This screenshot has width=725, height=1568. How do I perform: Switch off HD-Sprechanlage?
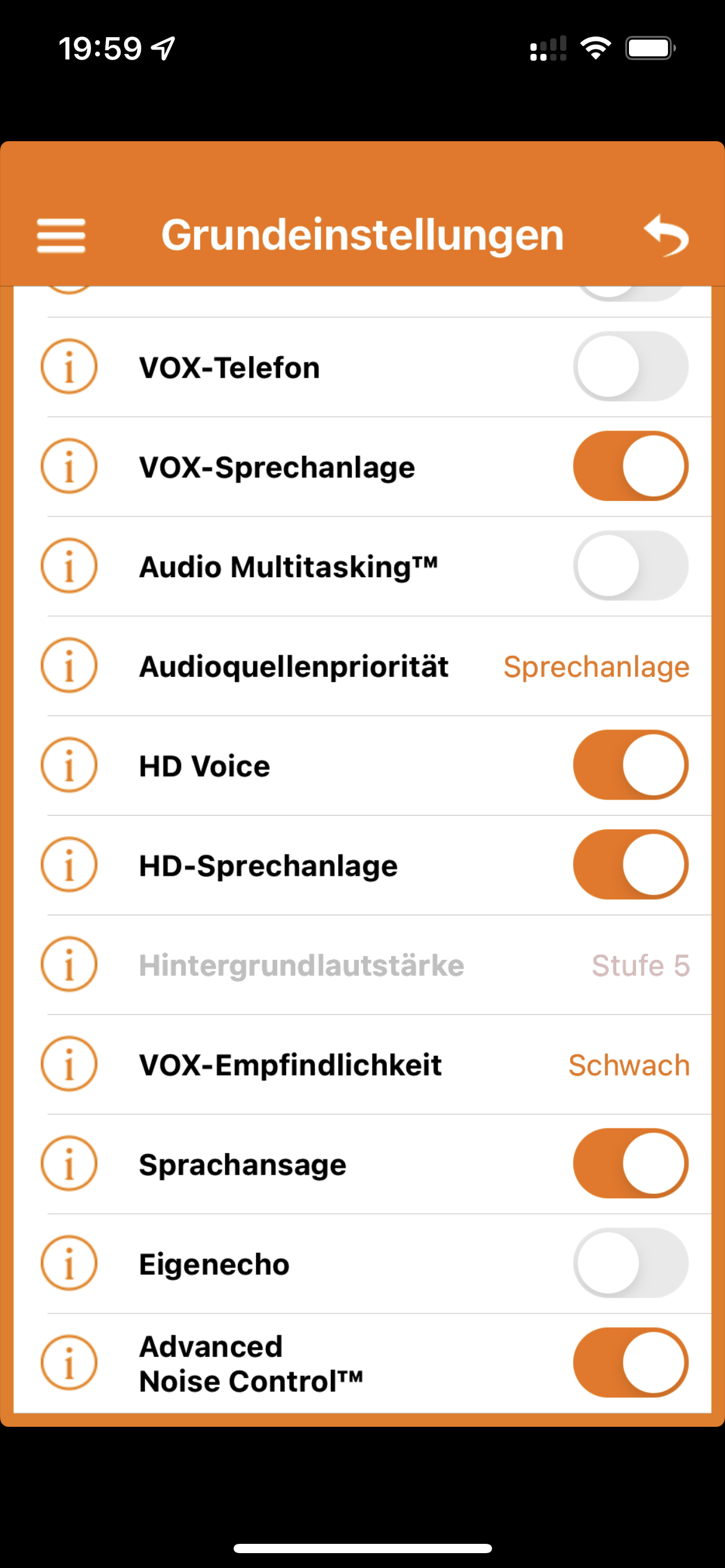[x=630, y=865]
